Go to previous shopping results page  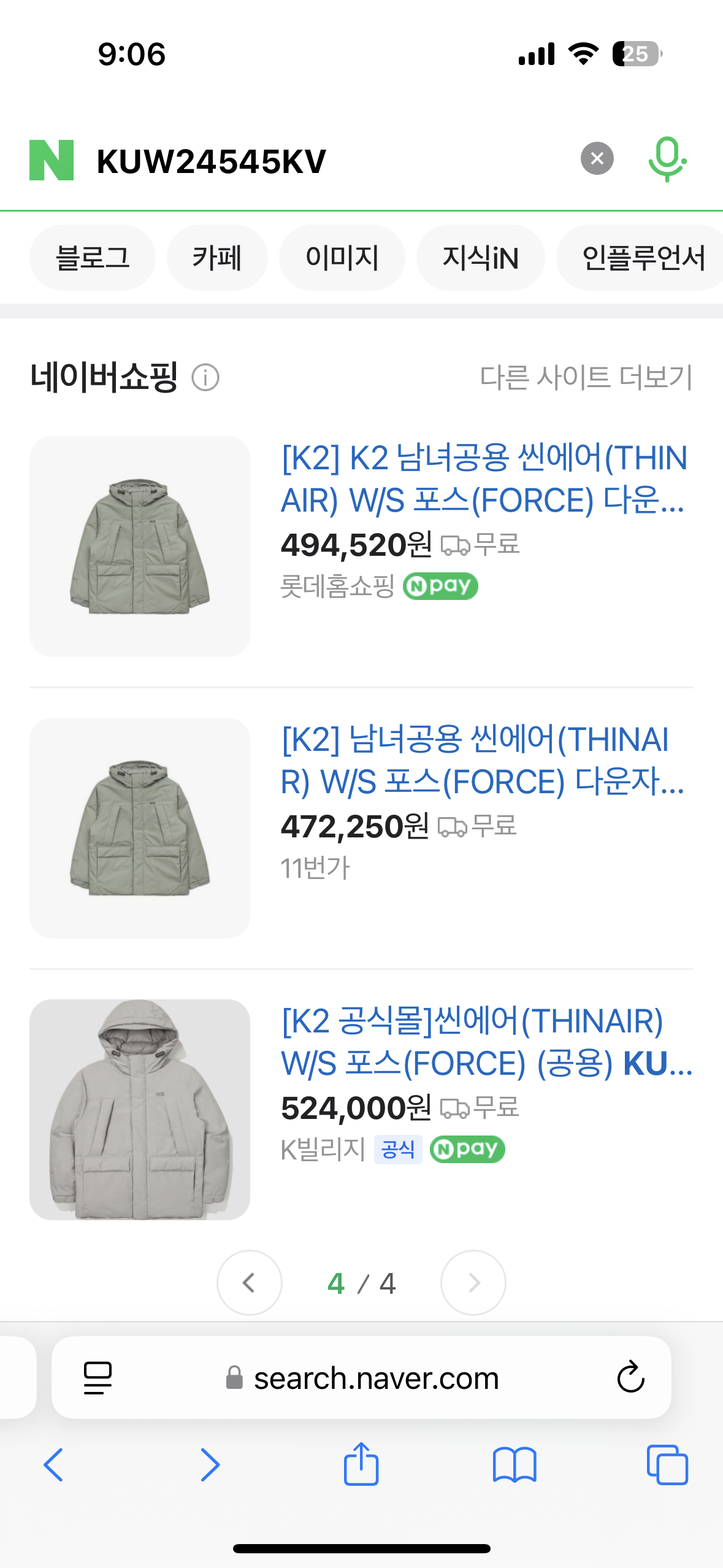[249, 1283]
